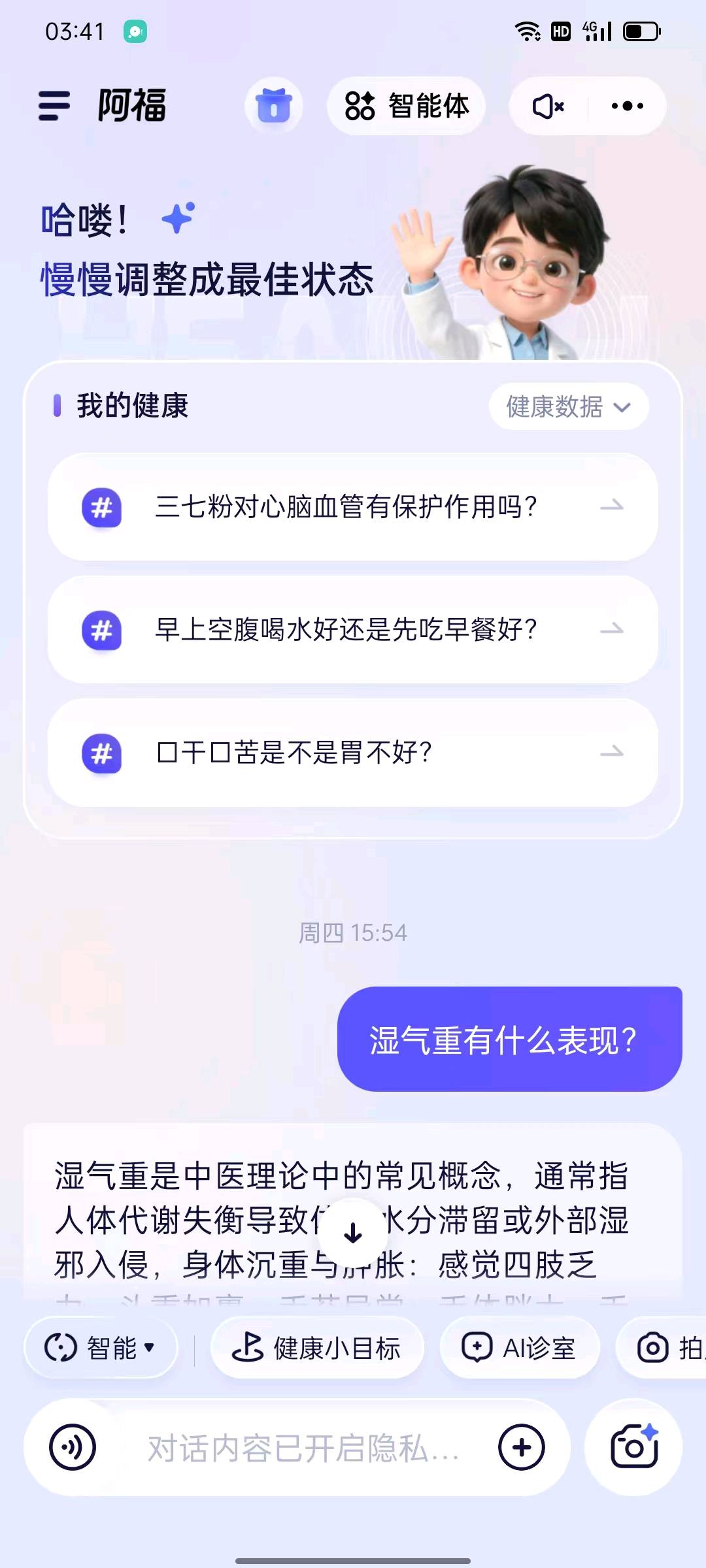Tap the plus icon beside the message field
Screen dimensions: 706x1568
[x=520, y=1448]
